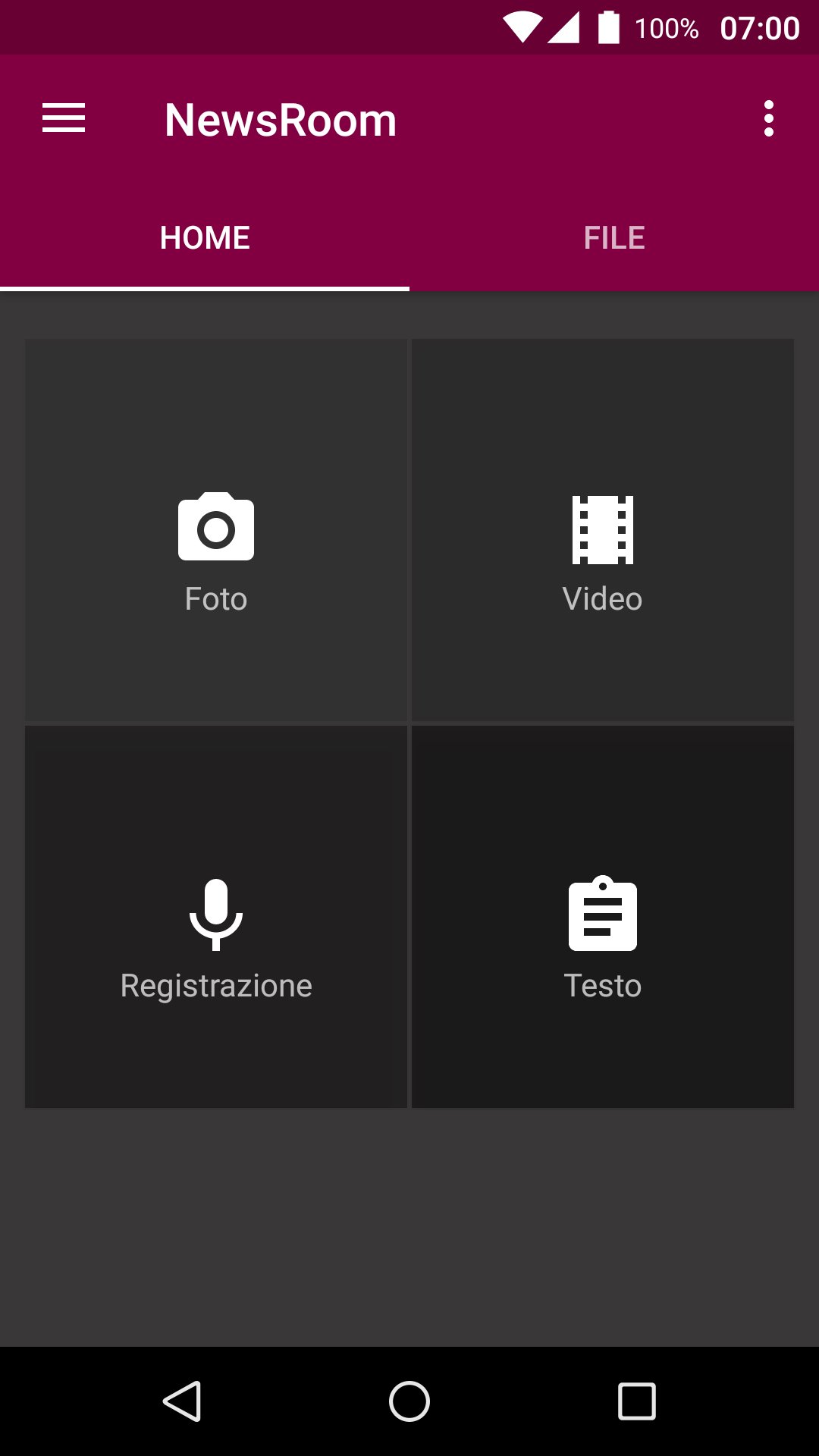Tap the battery indicator icon
The image size is (819, 1456).
(x=607, y=25)
